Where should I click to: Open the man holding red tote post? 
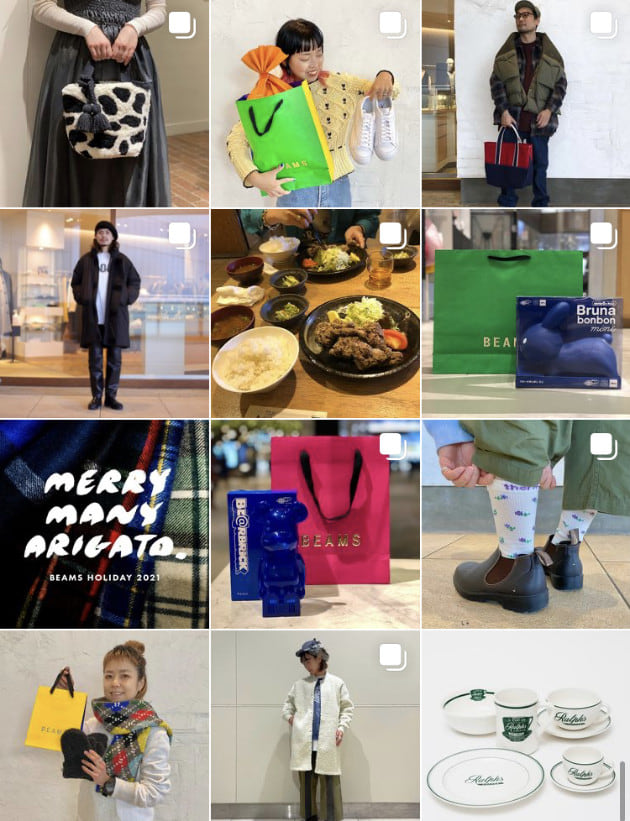[x=526, y=103]
